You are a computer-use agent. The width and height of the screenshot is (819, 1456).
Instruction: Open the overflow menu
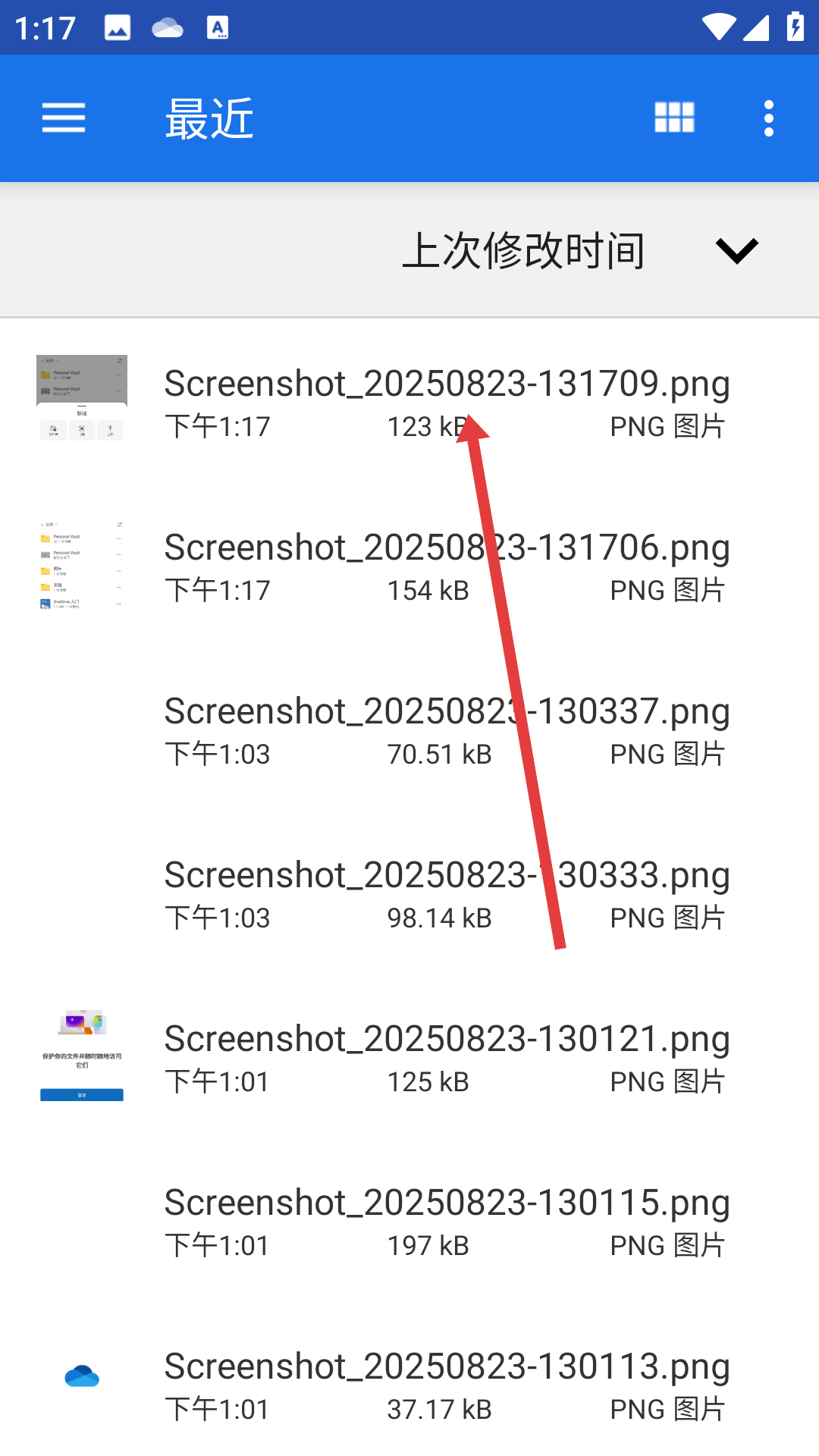768,118
